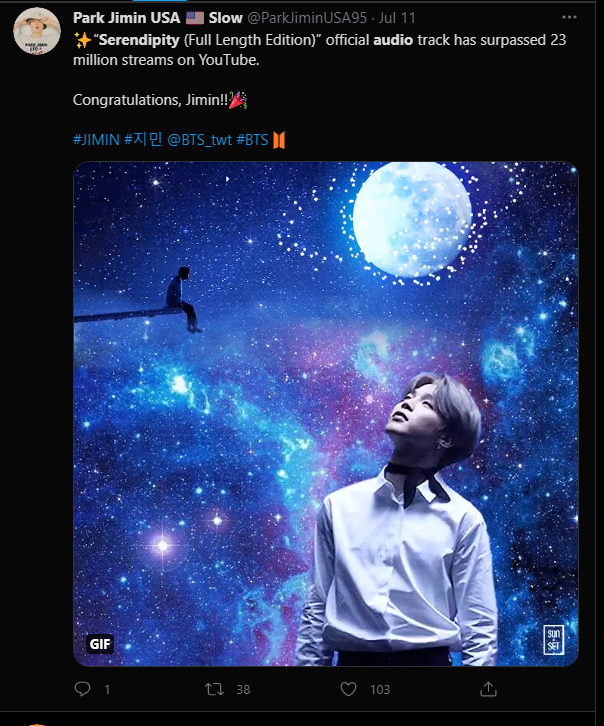Screen dimensions: 604x726
Task: Like the Serendipity tweet
Action: (x=349, y=689)
